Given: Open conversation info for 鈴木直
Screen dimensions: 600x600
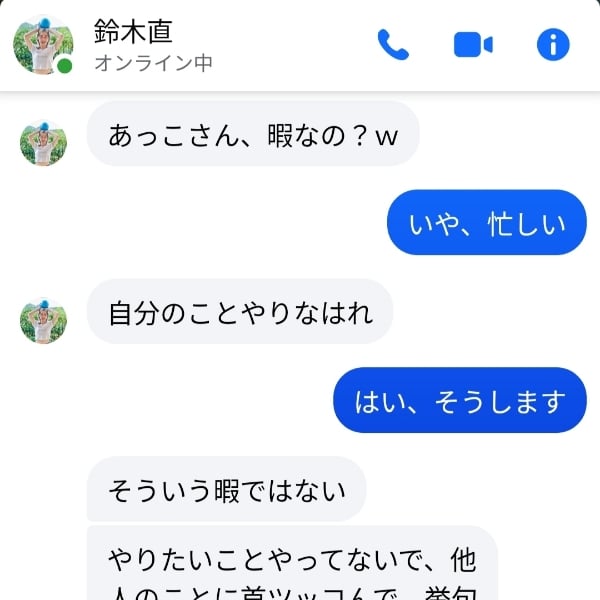Looking at the screenshot, I should click(552, 45).
